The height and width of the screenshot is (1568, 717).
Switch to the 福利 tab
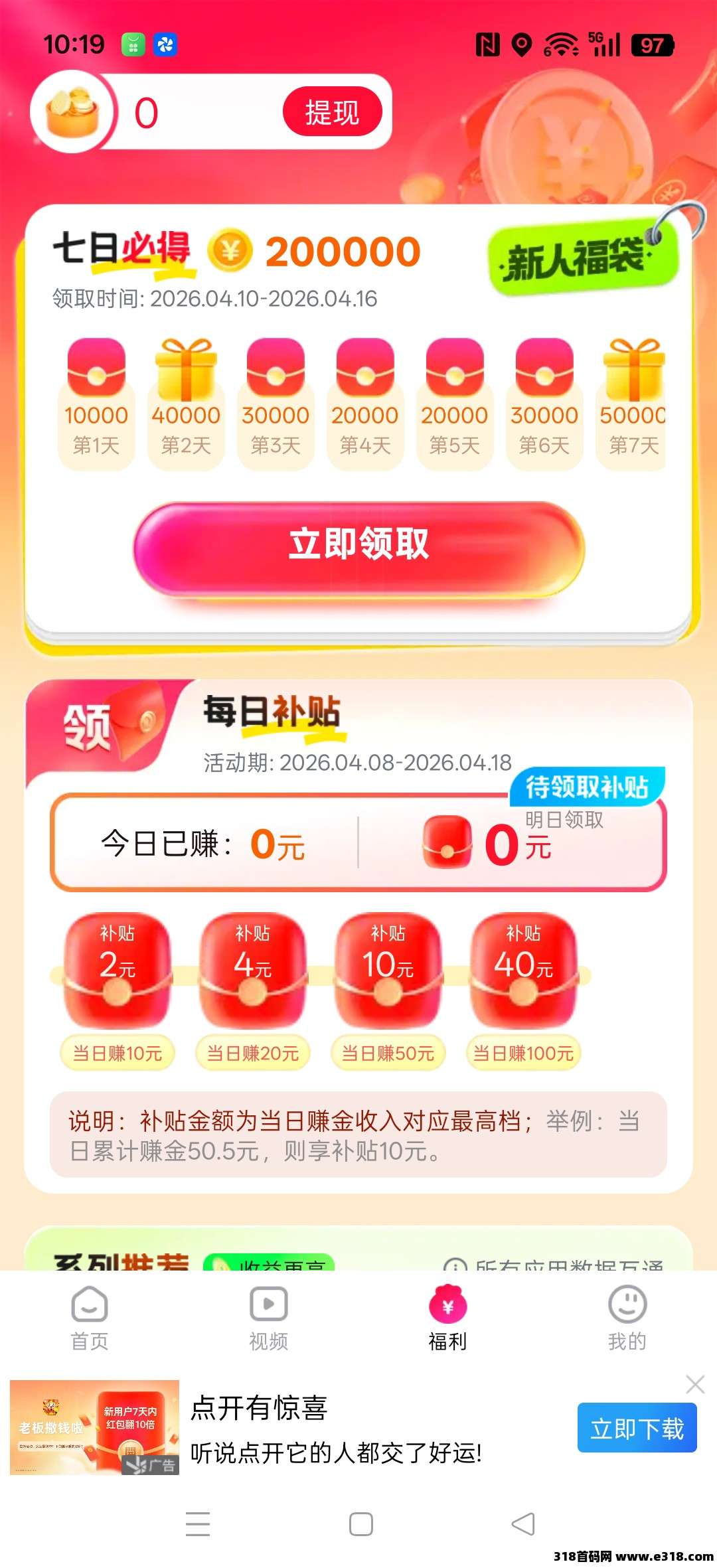tap(448, 1318)
